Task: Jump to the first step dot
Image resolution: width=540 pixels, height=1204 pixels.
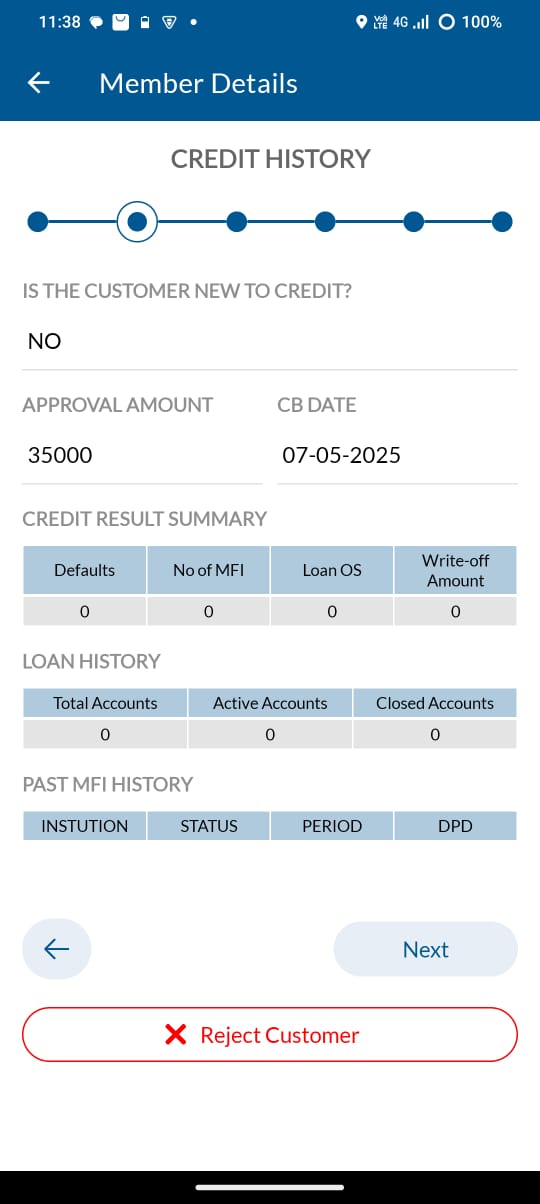Action: pos(37,222)
